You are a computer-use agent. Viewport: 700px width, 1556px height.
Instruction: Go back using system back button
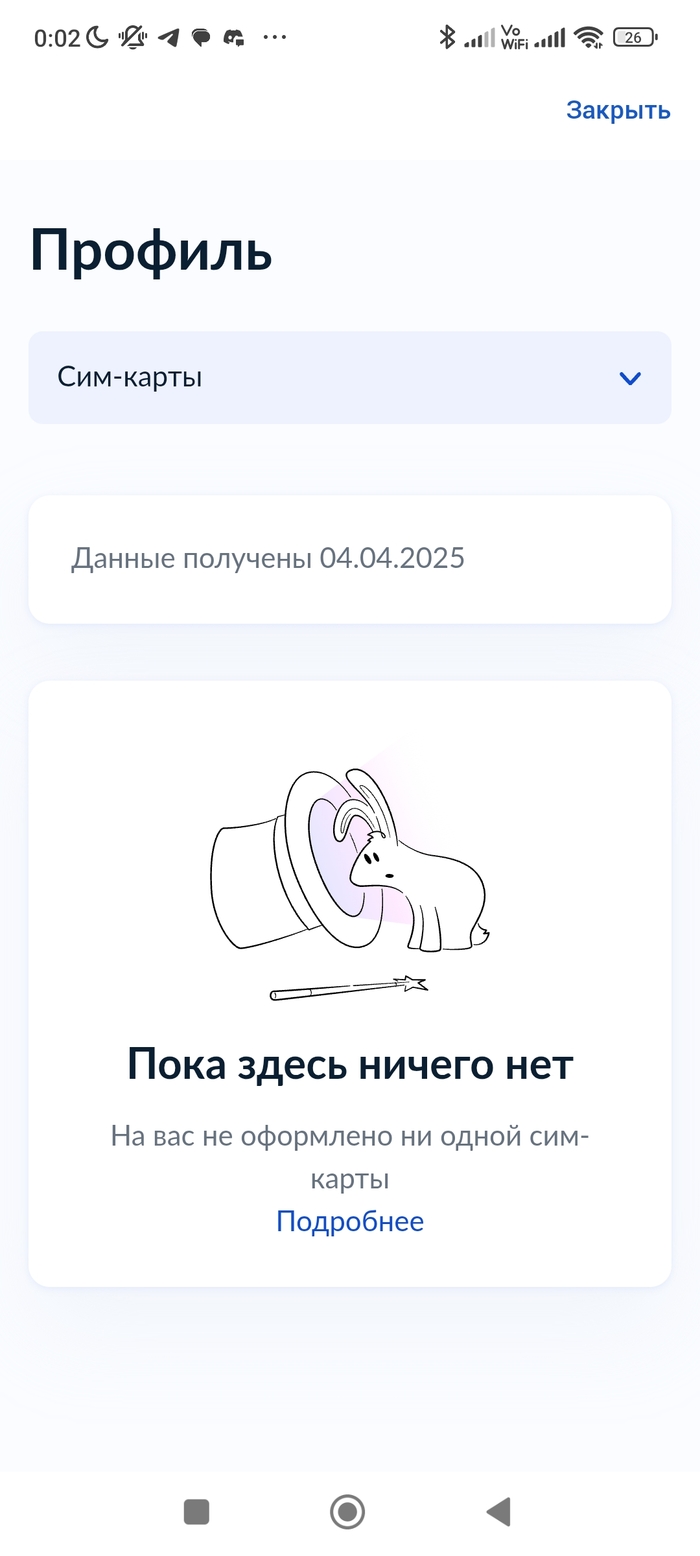[498, 1511]
